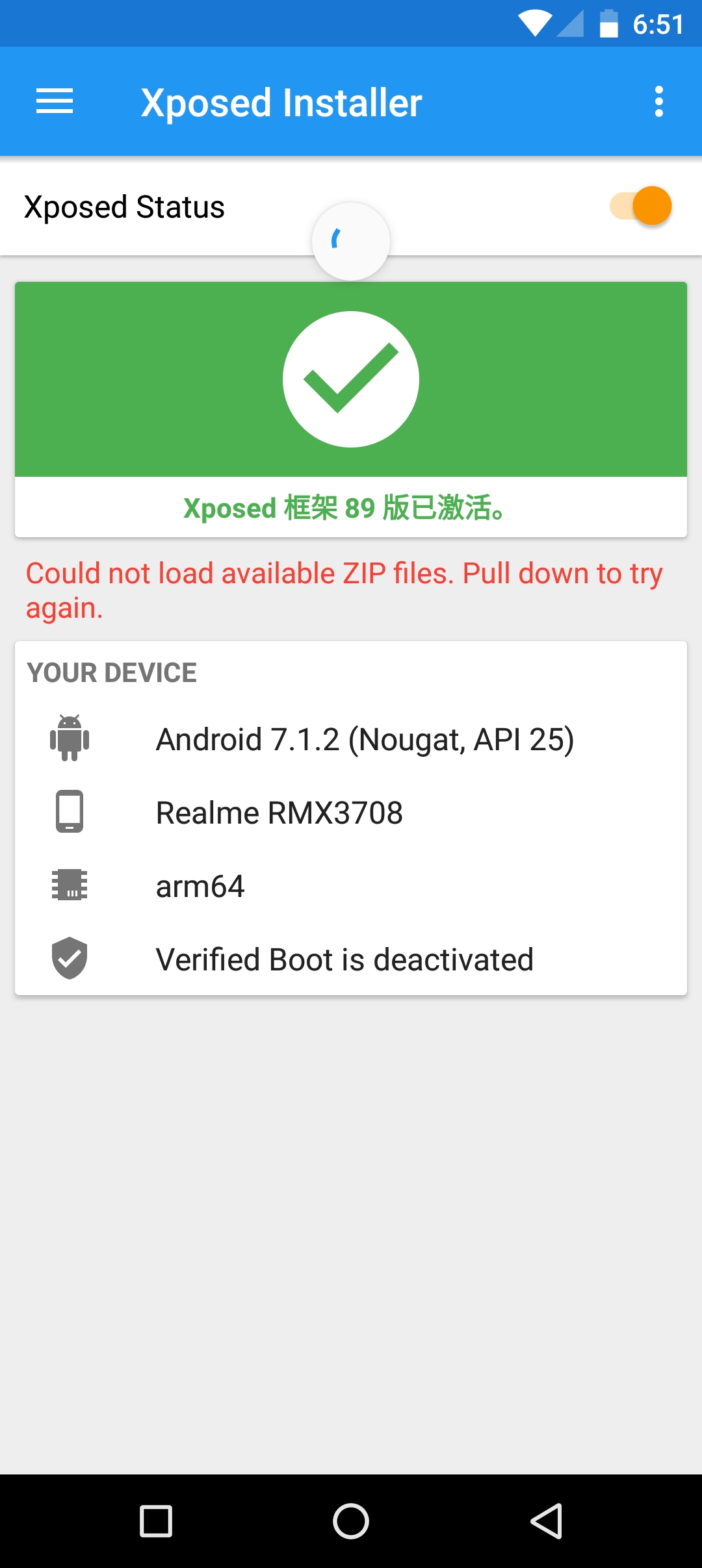Open the navigation drawer menu
Image resolution: width=702 pixels, height=1568 pixels.
pos(55,102)
